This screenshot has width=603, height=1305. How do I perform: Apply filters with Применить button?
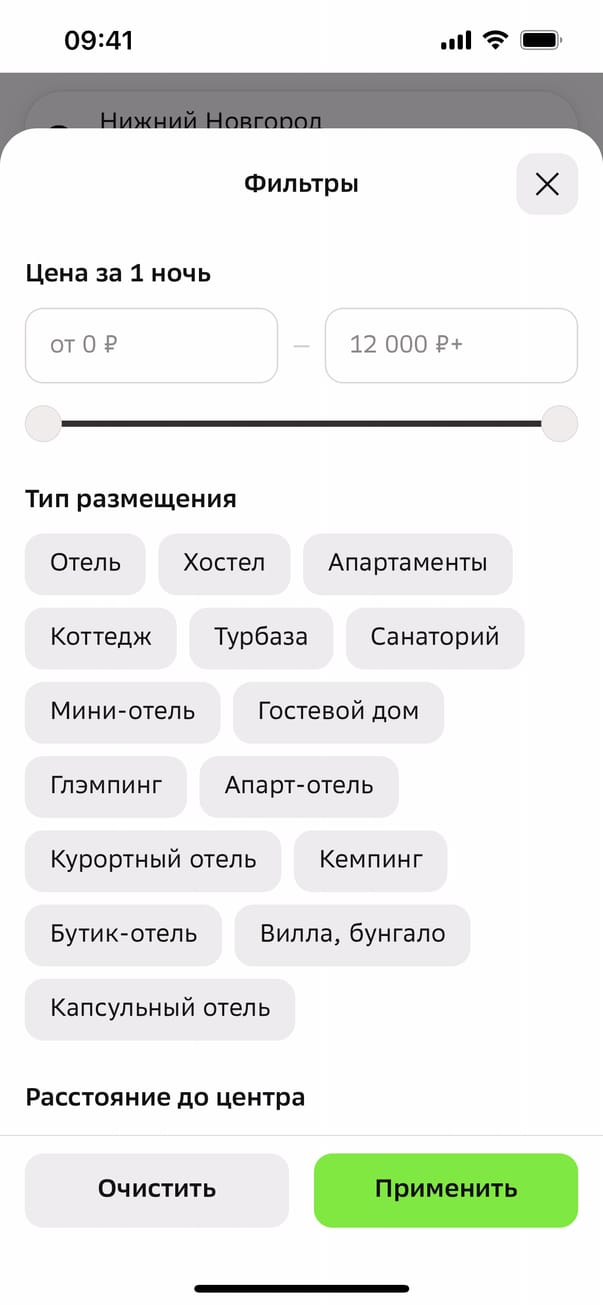tap(445, 1189)
